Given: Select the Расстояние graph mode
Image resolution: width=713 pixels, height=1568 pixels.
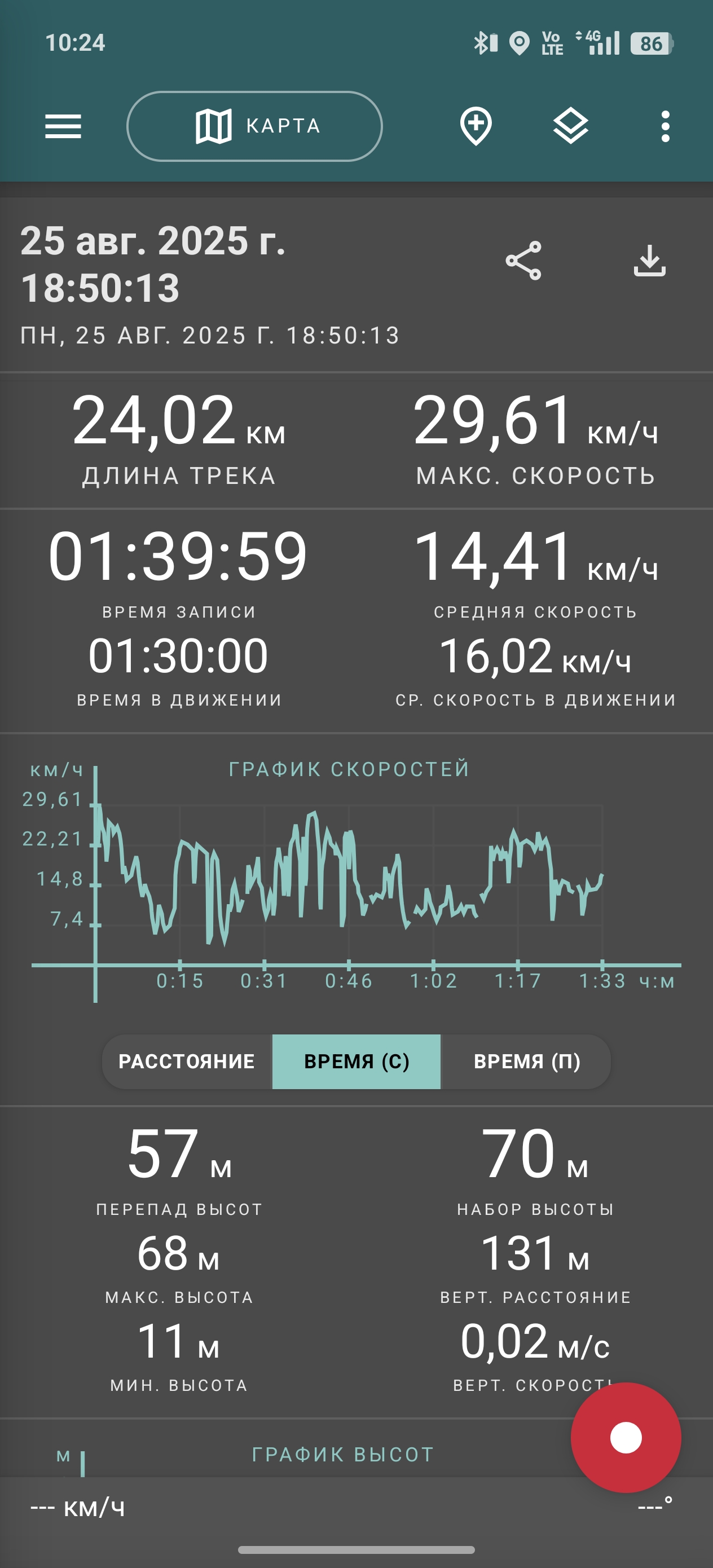Looking at the screenshot, I should tap(186, 1062).
